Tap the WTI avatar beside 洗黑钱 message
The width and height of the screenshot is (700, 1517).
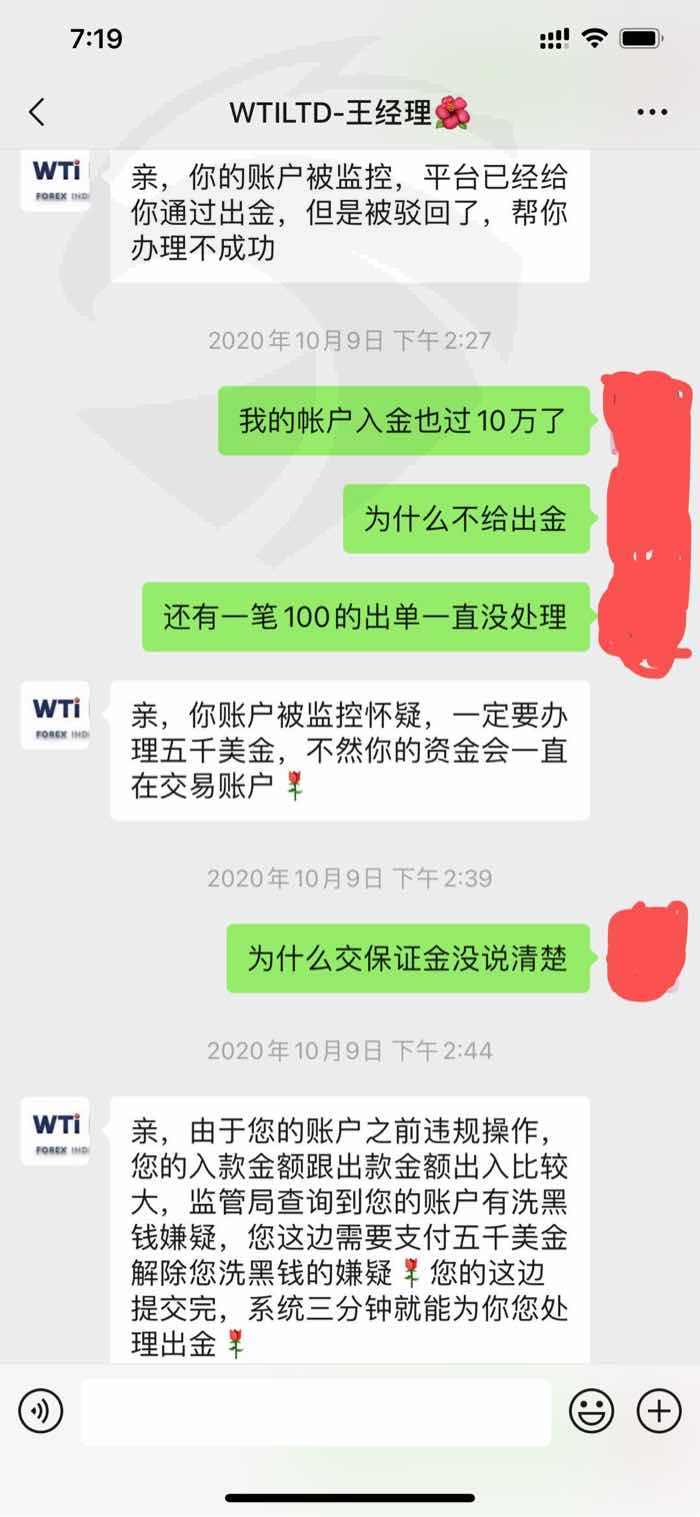(55, 1131)
